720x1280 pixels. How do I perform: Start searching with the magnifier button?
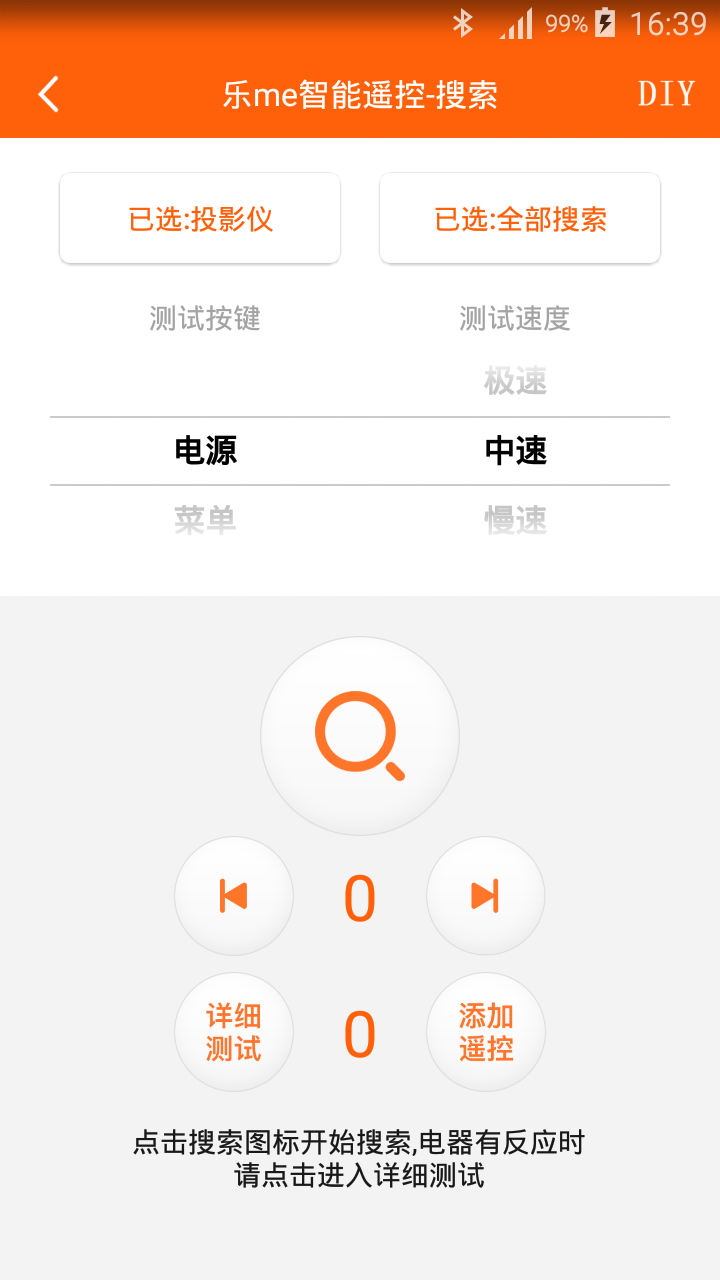[360, 736]
